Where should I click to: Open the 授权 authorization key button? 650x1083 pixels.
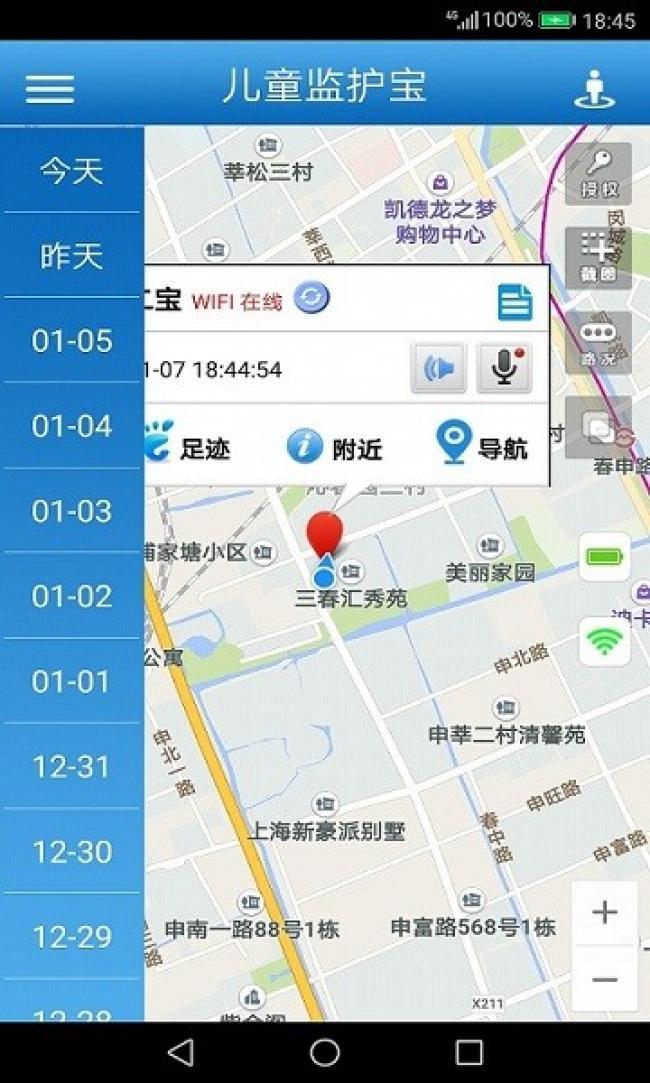(x=599, y=173)
